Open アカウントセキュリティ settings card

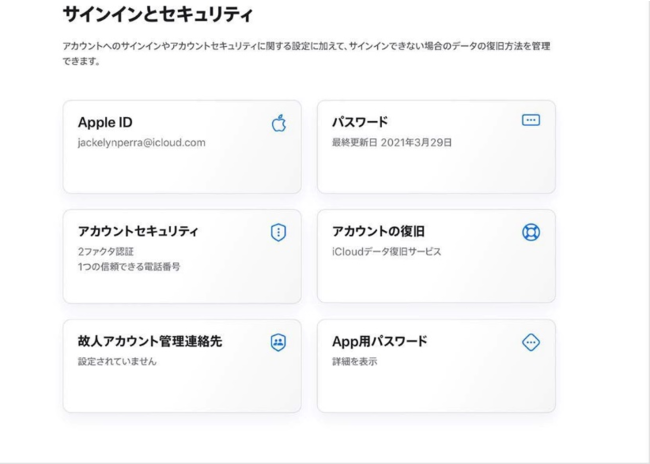pos(181,256)
